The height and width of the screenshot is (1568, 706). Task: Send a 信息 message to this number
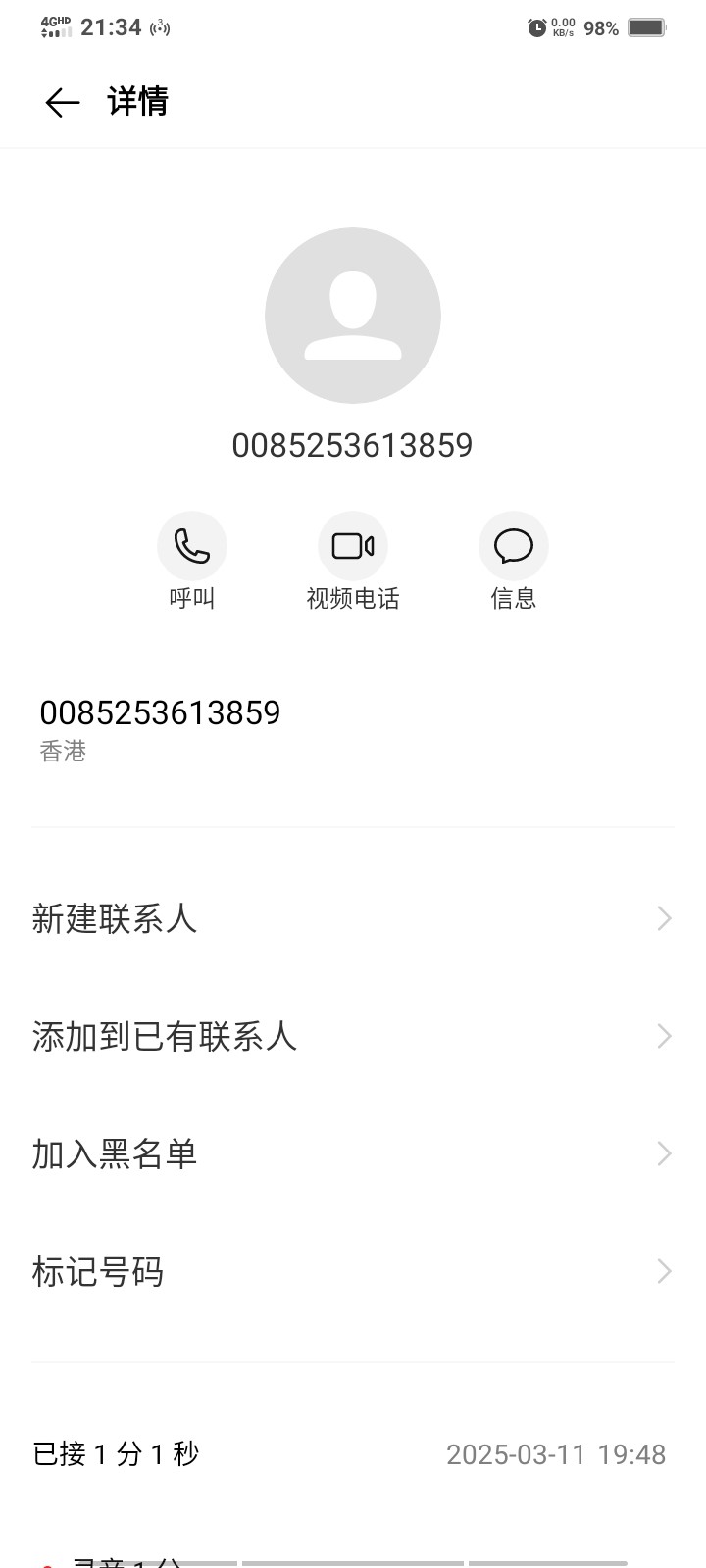click(x=513, y=547)
